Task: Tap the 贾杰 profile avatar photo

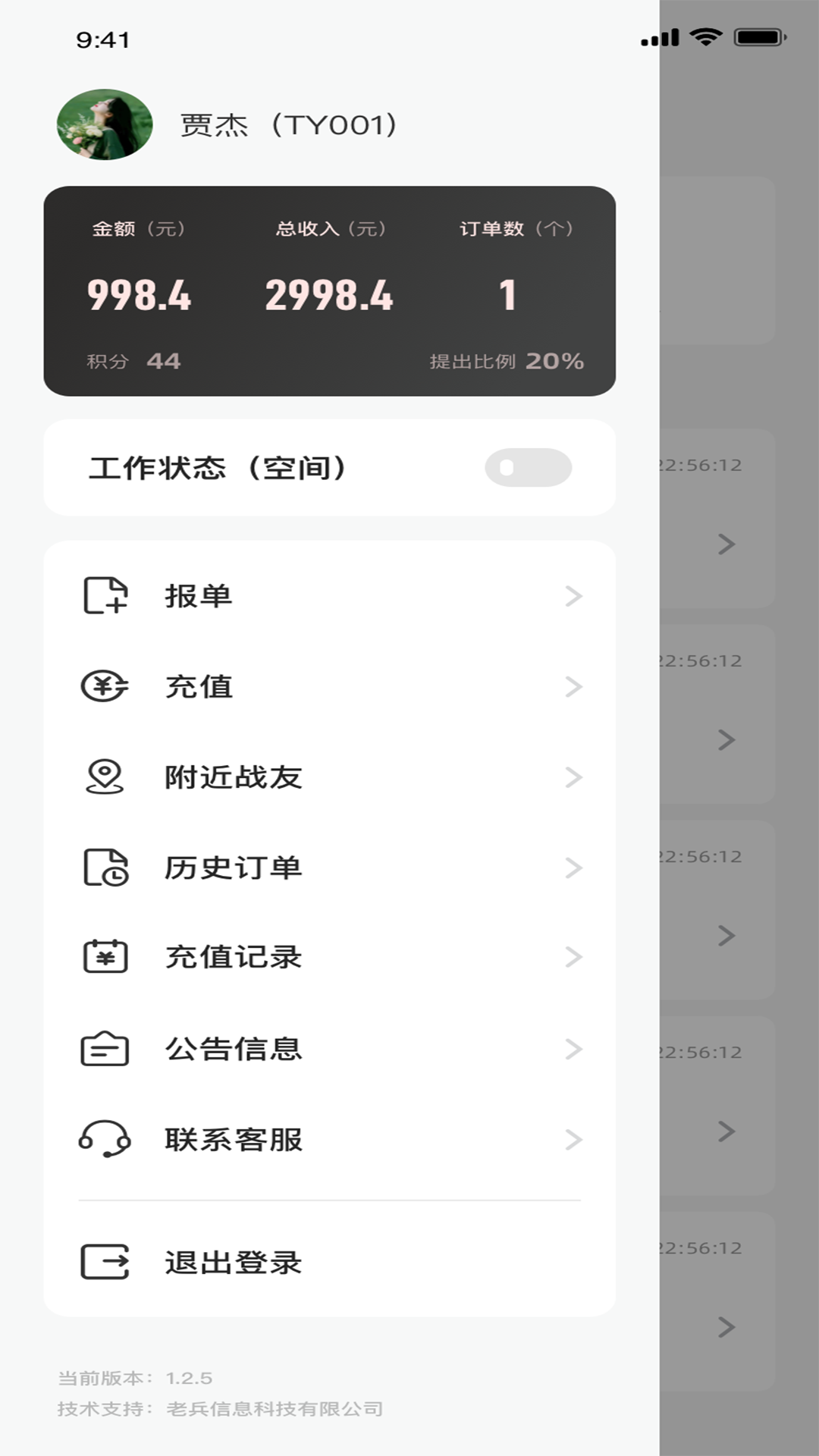Action: tap(105, 124)
